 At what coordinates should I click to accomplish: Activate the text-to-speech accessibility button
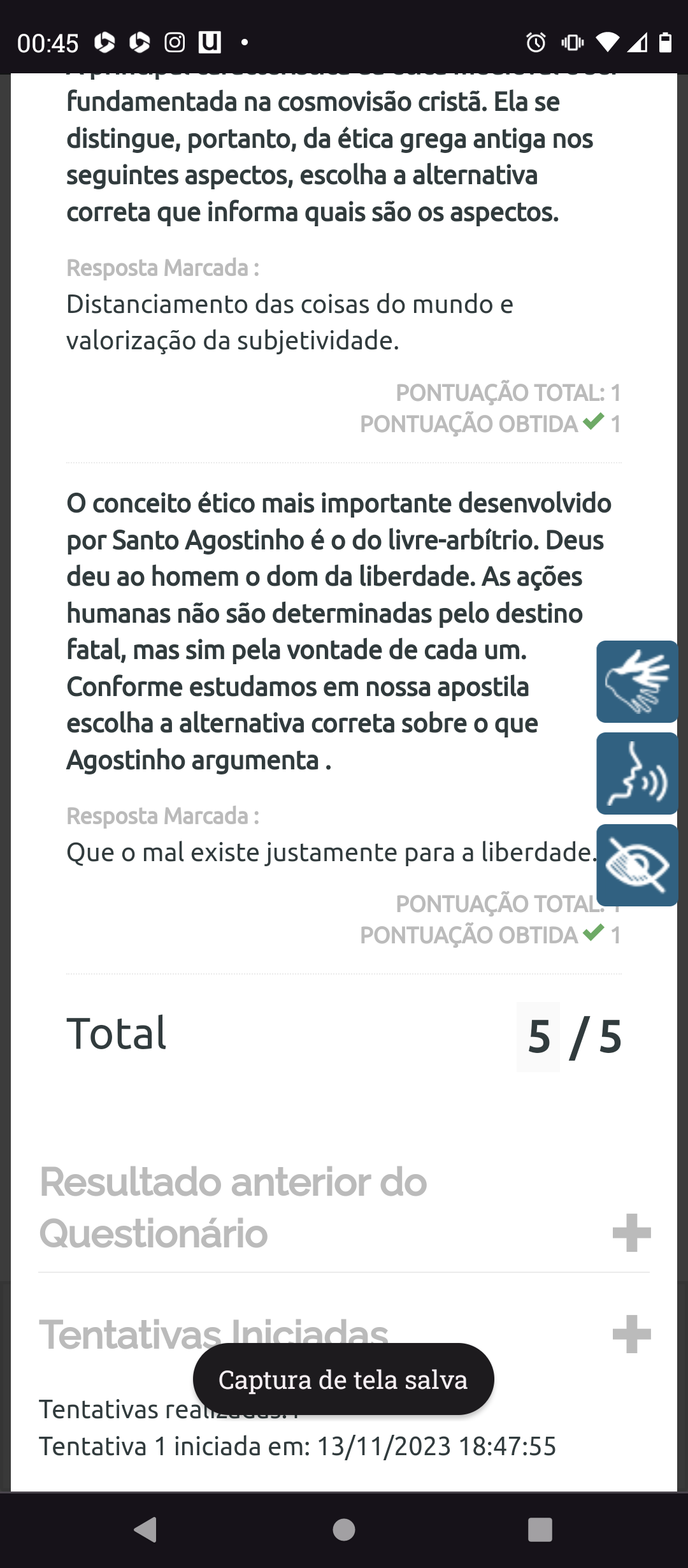click(x=636, y=773)
